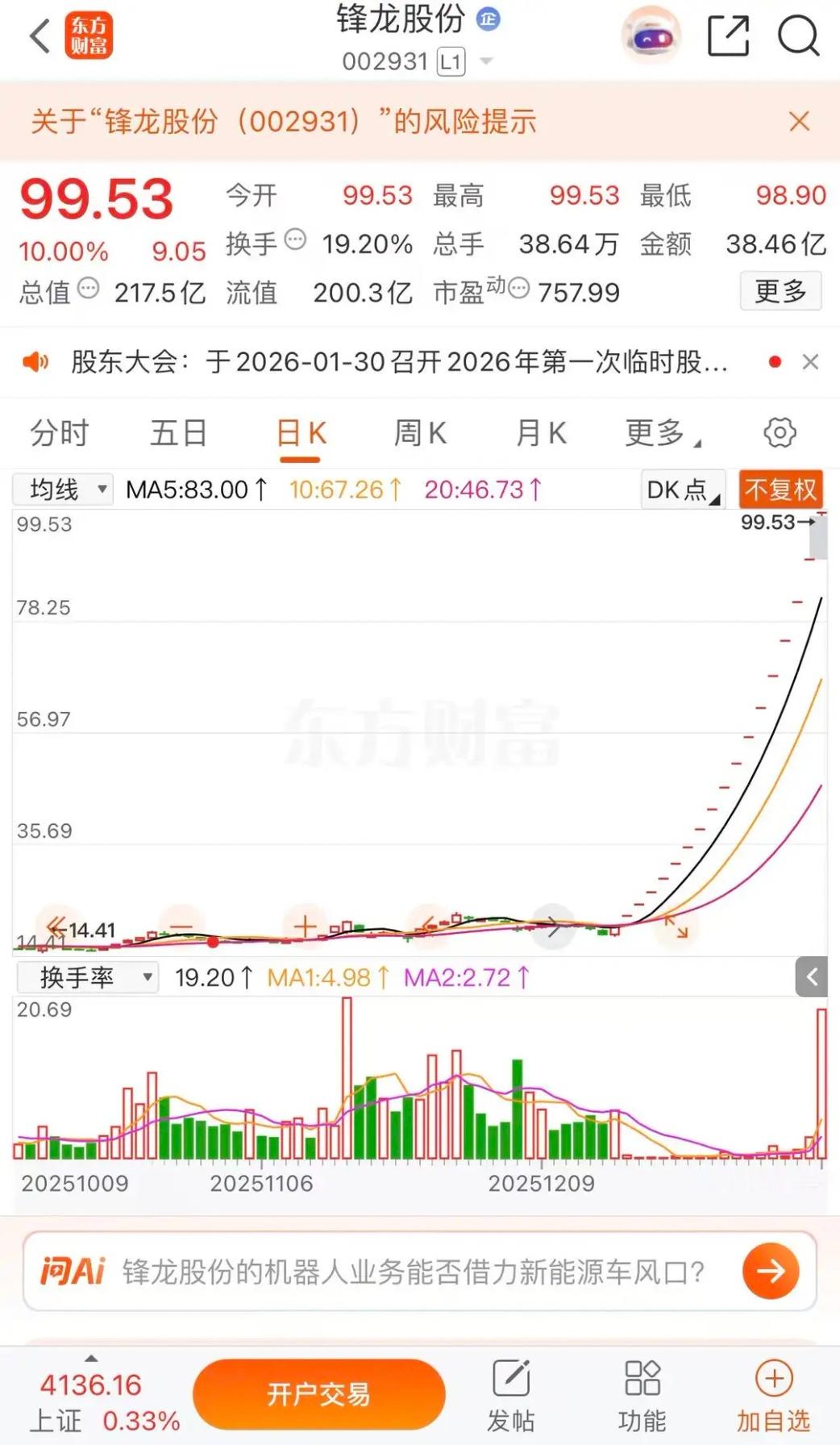
Task: Open the 均线 moving average dropdown
Action: pyautogui.click(x=62, y=489)
